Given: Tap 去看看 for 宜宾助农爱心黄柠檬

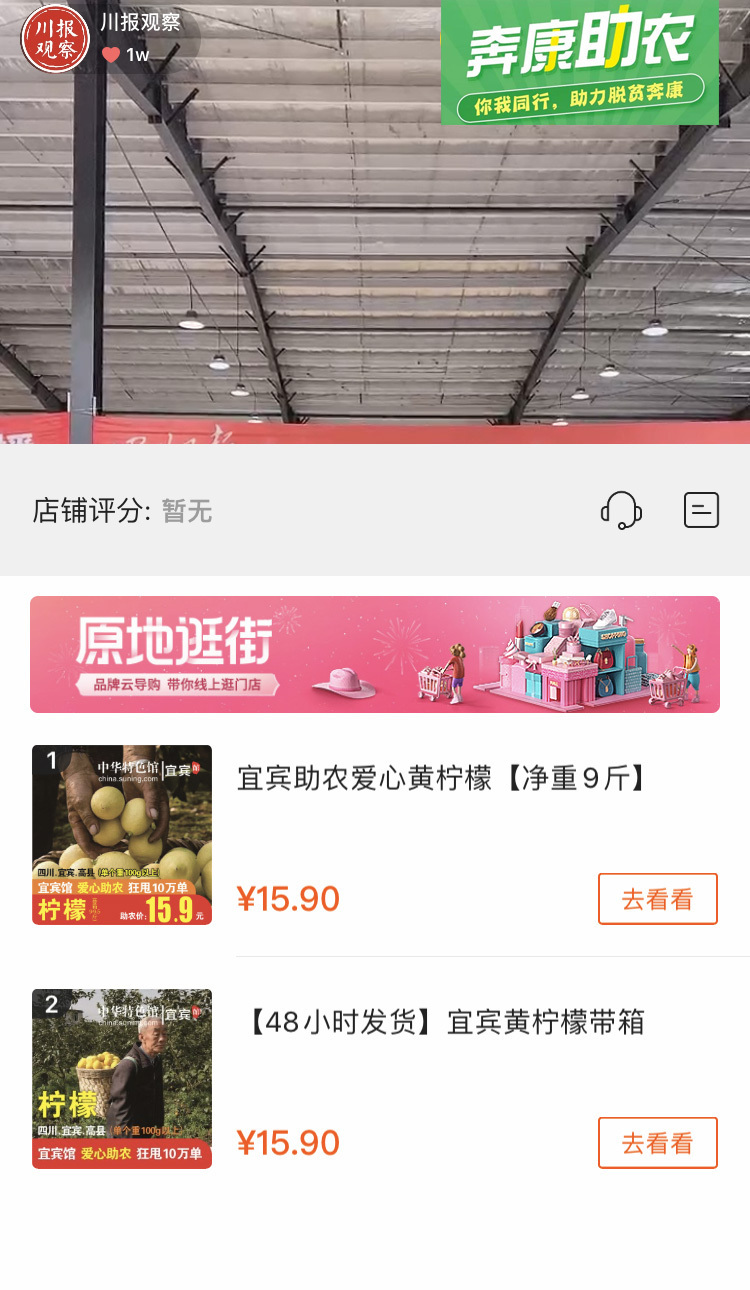Looking at the screenshot, I should tap(657, 899).
